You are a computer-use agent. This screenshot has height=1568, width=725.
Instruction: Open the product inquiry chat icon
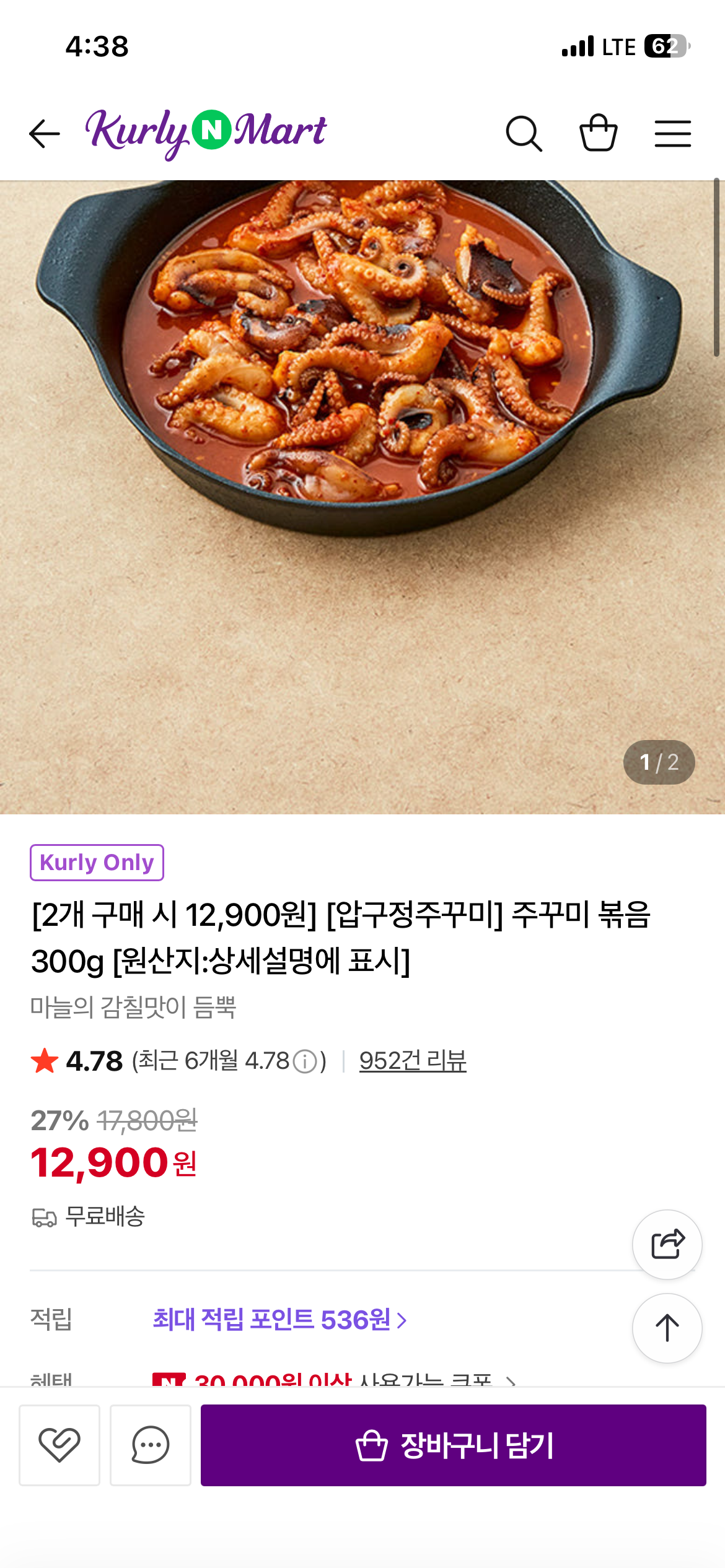(x=151, y=1445)
